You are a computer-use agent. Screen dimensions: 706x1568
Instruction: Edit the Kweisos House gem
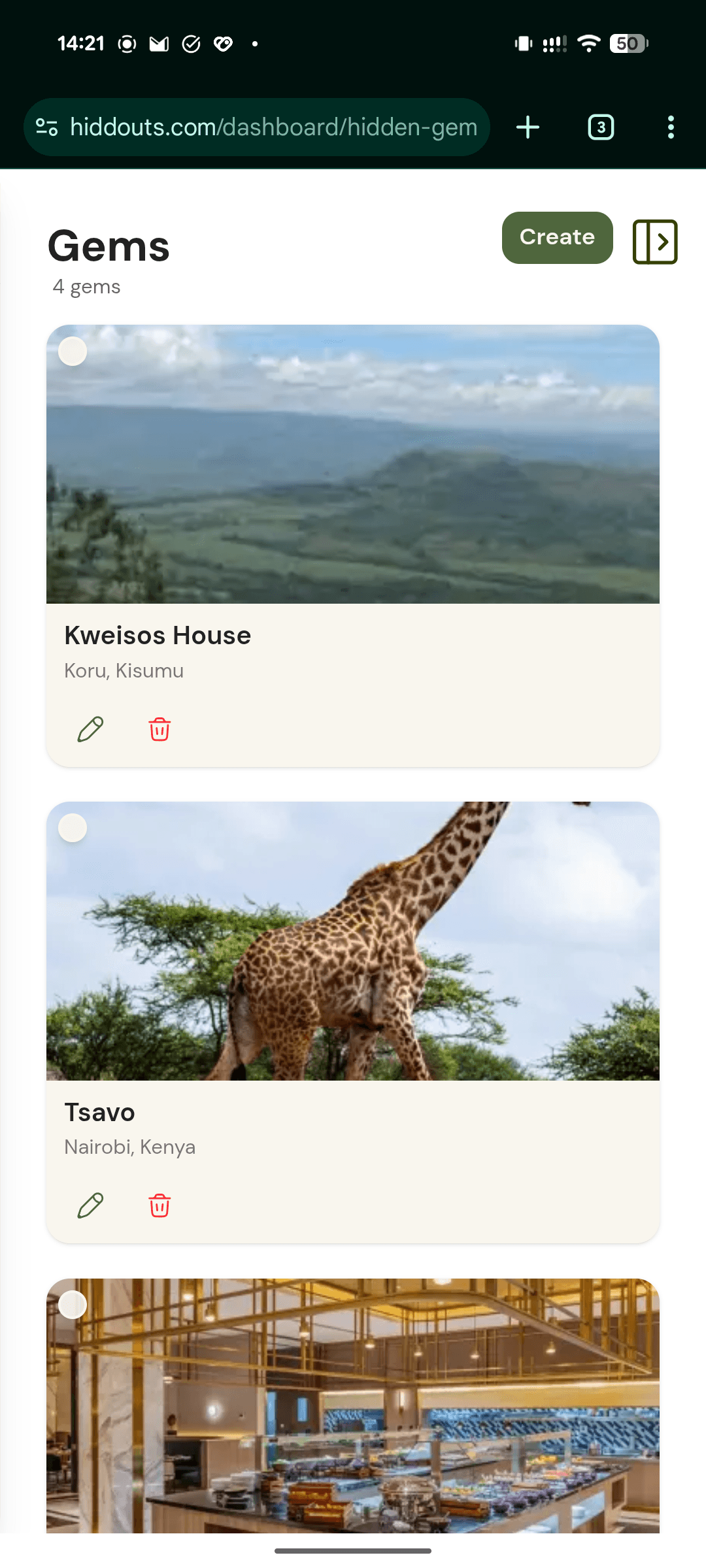pos(90,729)
